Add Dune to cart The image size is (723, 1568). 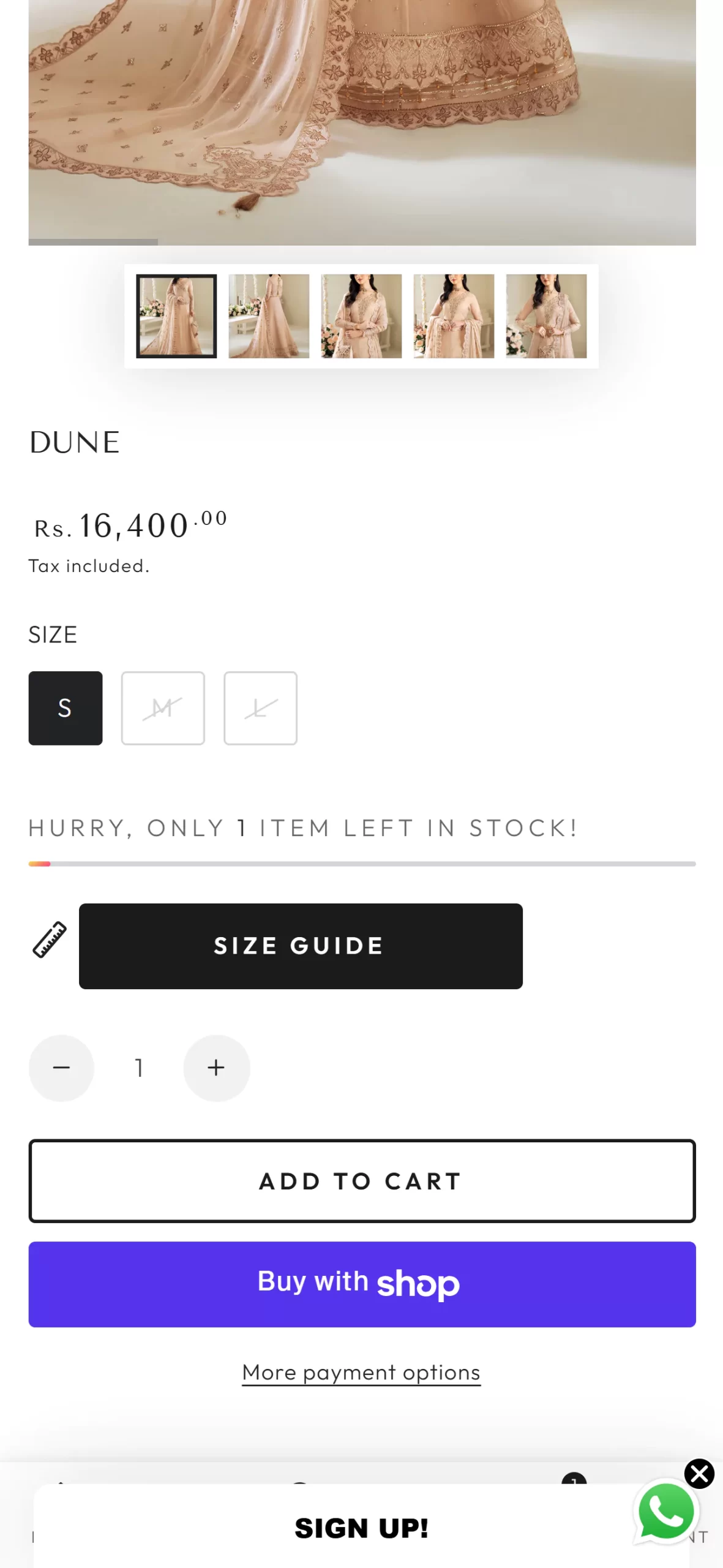point(362,1181)
